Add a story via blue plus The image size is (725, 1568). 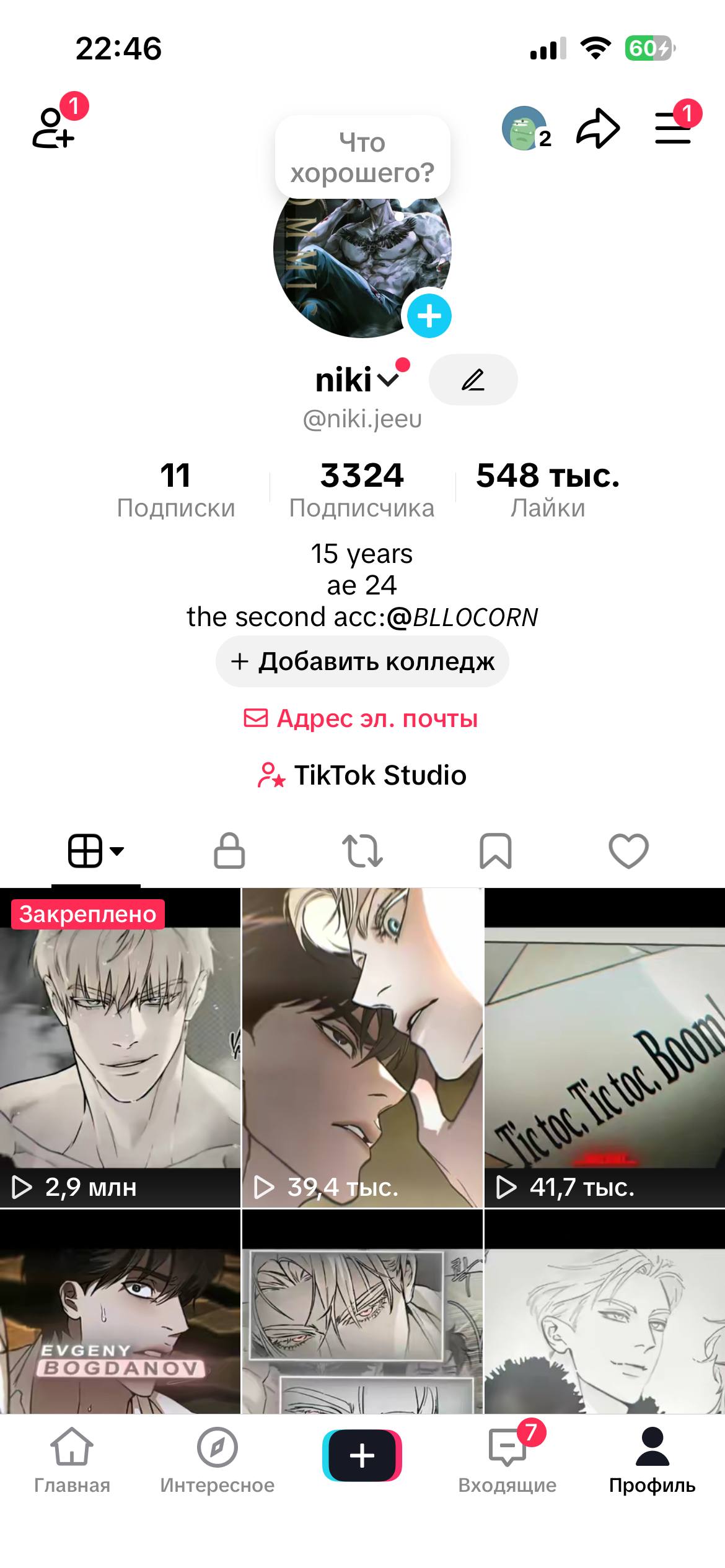[x=429, y=316]
